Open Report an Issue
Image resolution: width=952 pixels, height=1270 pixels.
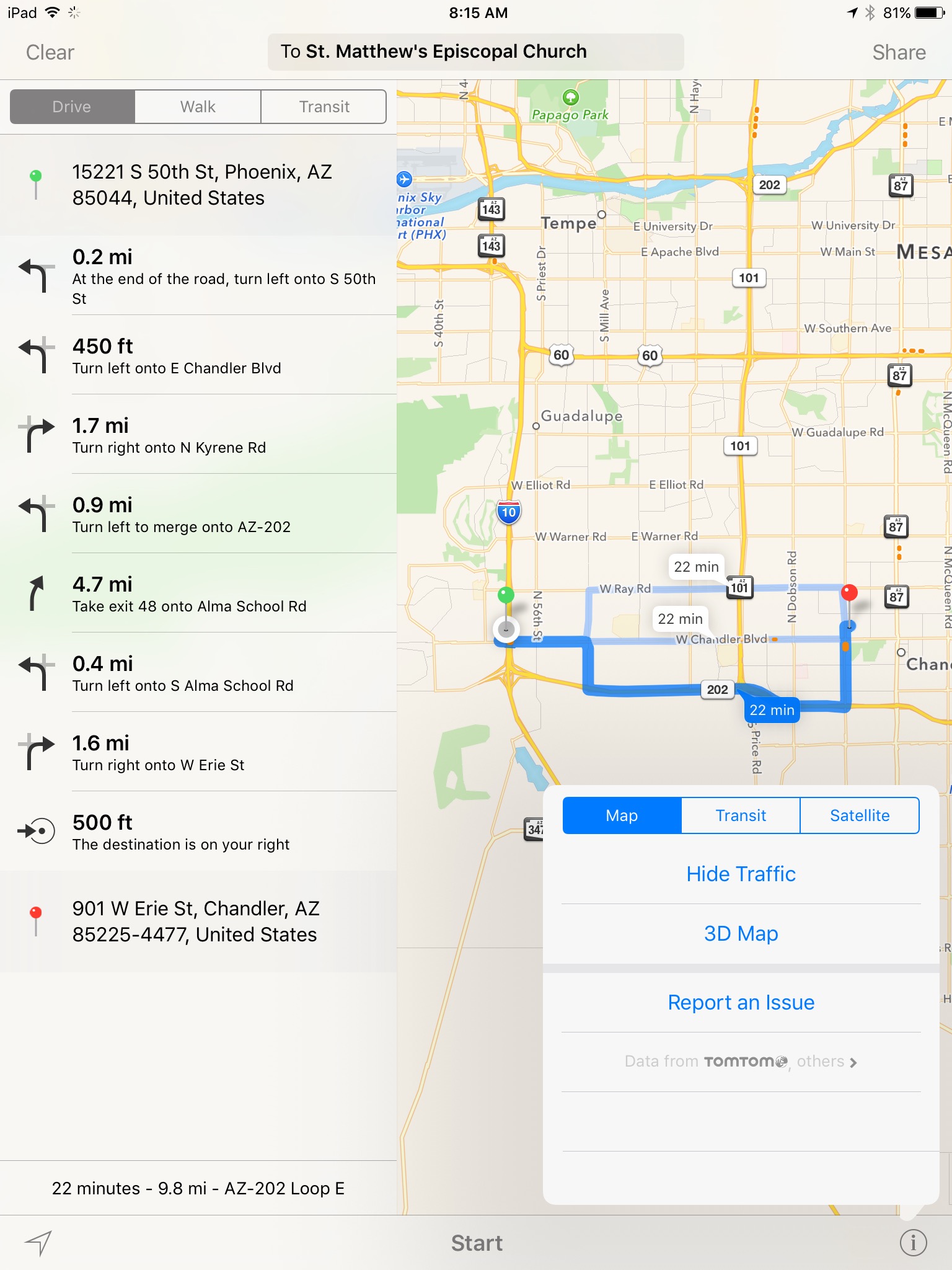coord(741,1002)
